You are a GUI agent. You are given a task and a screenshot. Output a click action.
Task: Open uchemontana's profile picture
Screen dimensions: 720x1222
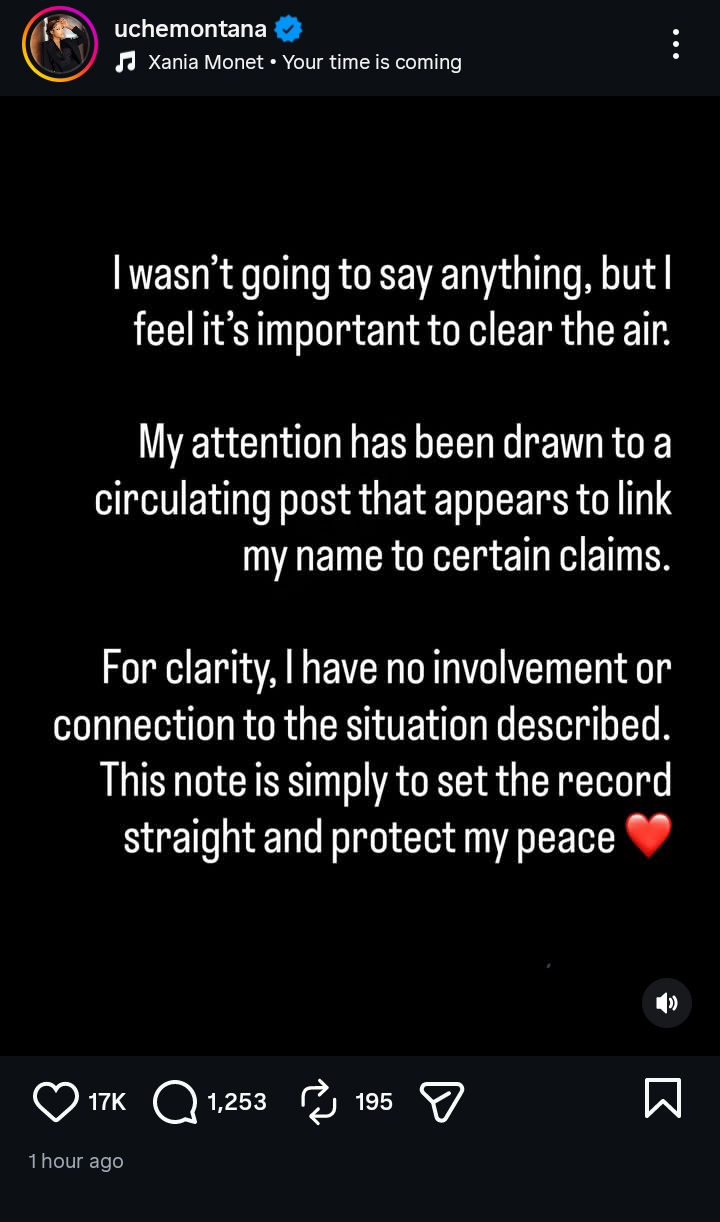pos(60,45)
